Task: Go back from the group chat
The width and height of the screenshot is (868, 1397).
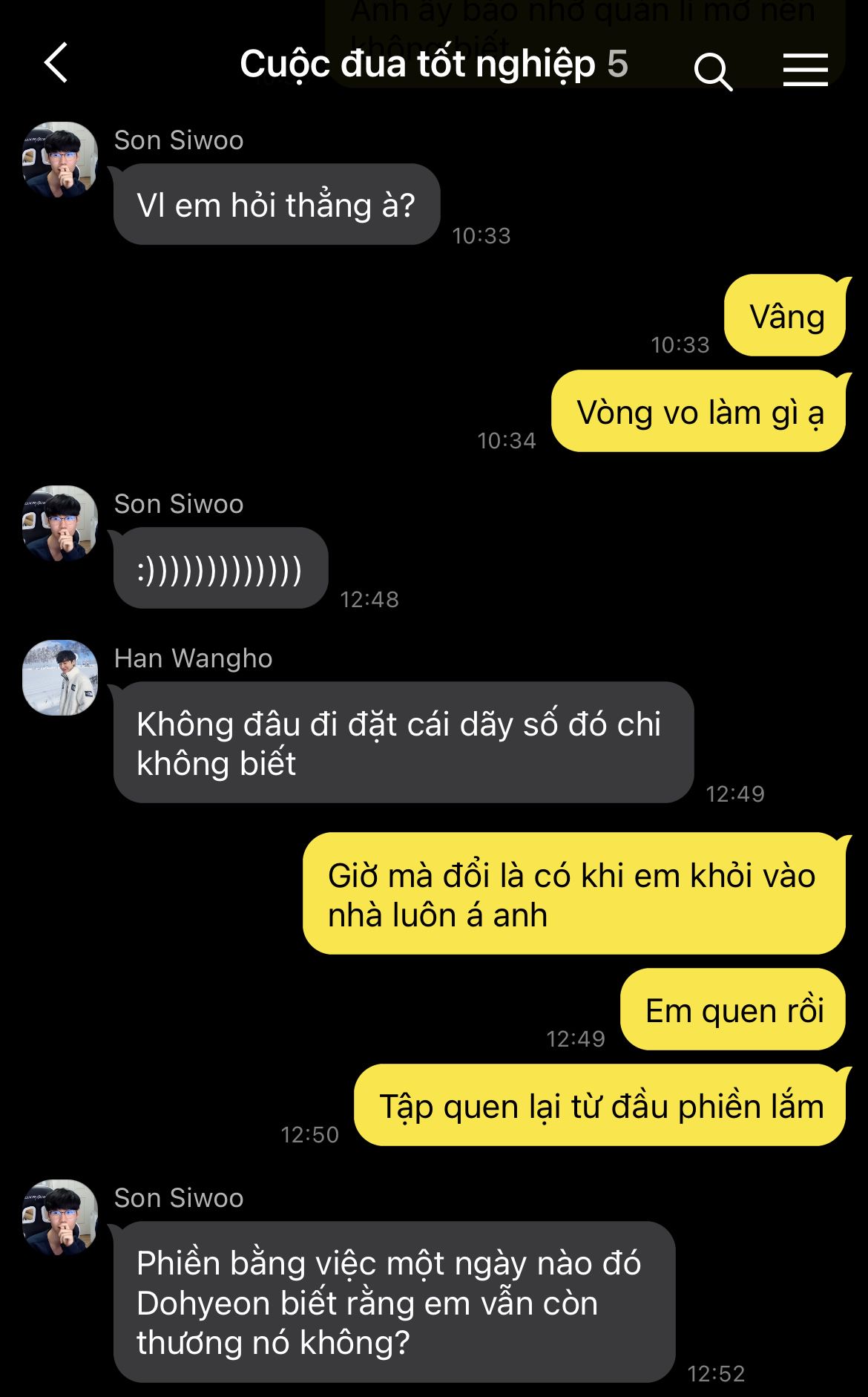Action: [56, 63]
